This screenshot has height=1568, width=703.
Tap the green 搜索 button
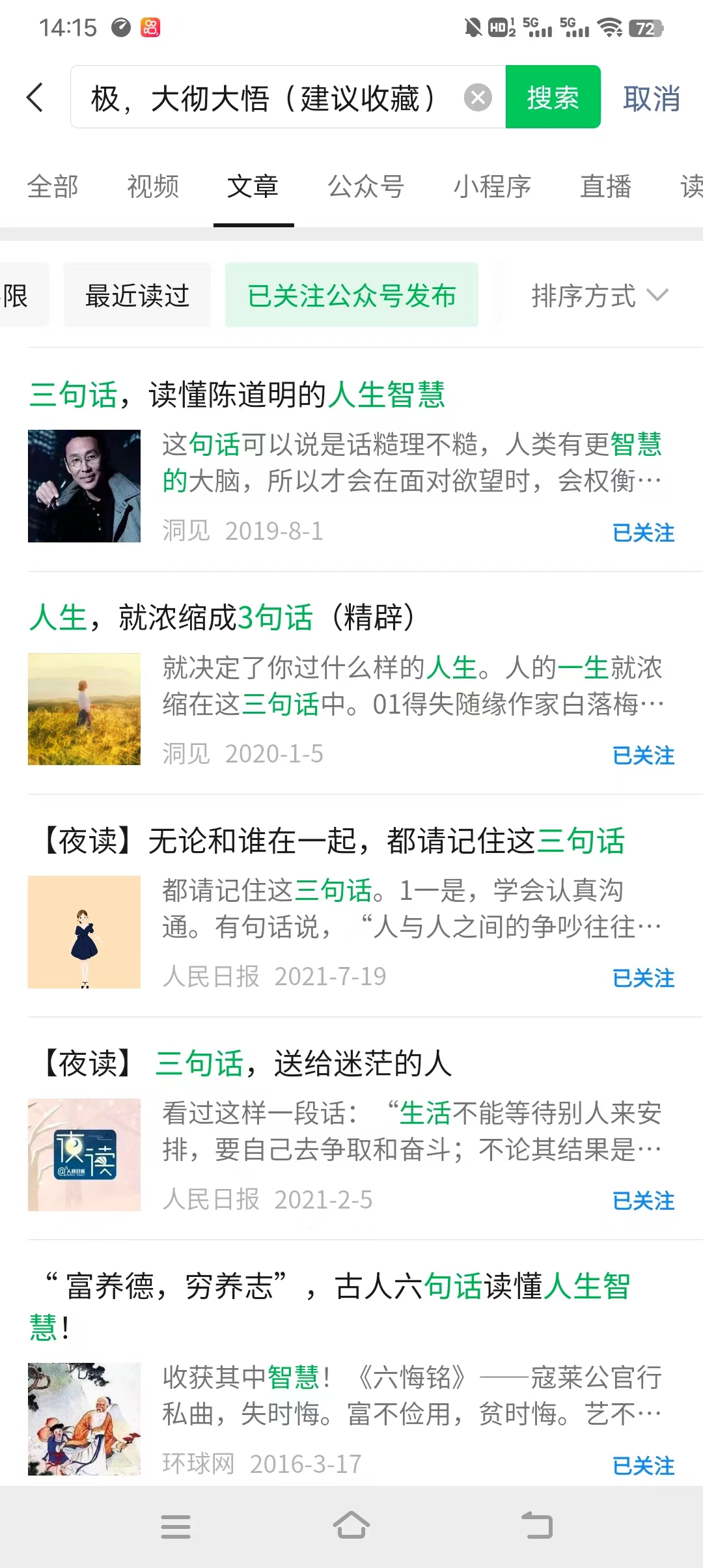[553, 97]
